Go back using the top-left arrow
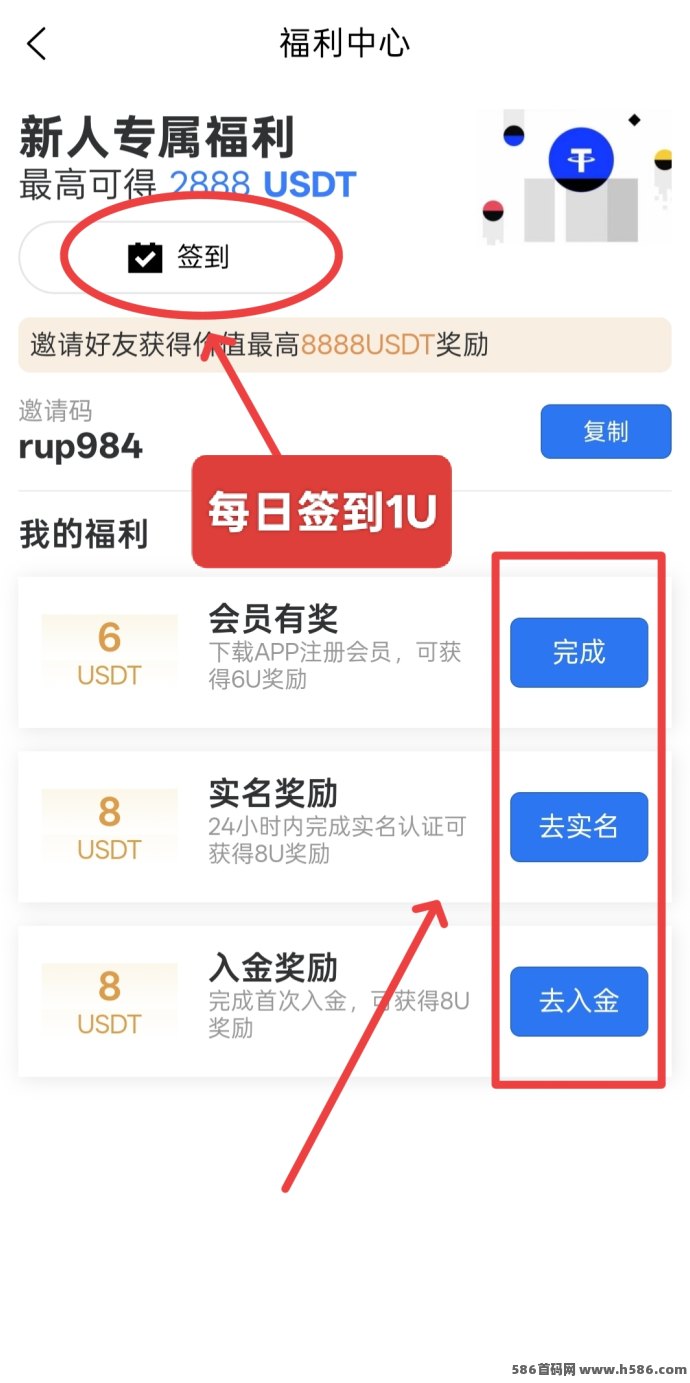This screenshot has height=1383, width=690. click(x=37, y=44)
